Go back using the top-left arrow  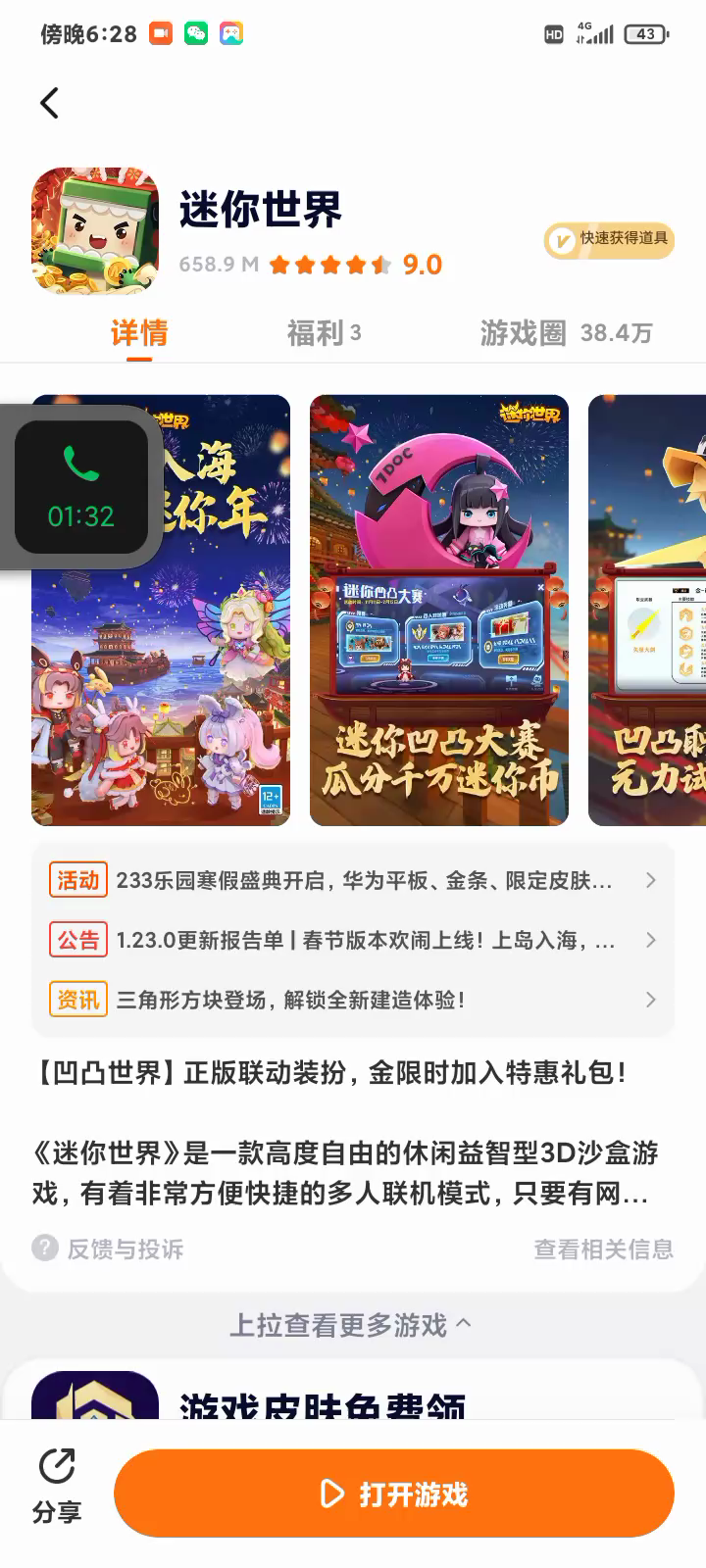50,103
